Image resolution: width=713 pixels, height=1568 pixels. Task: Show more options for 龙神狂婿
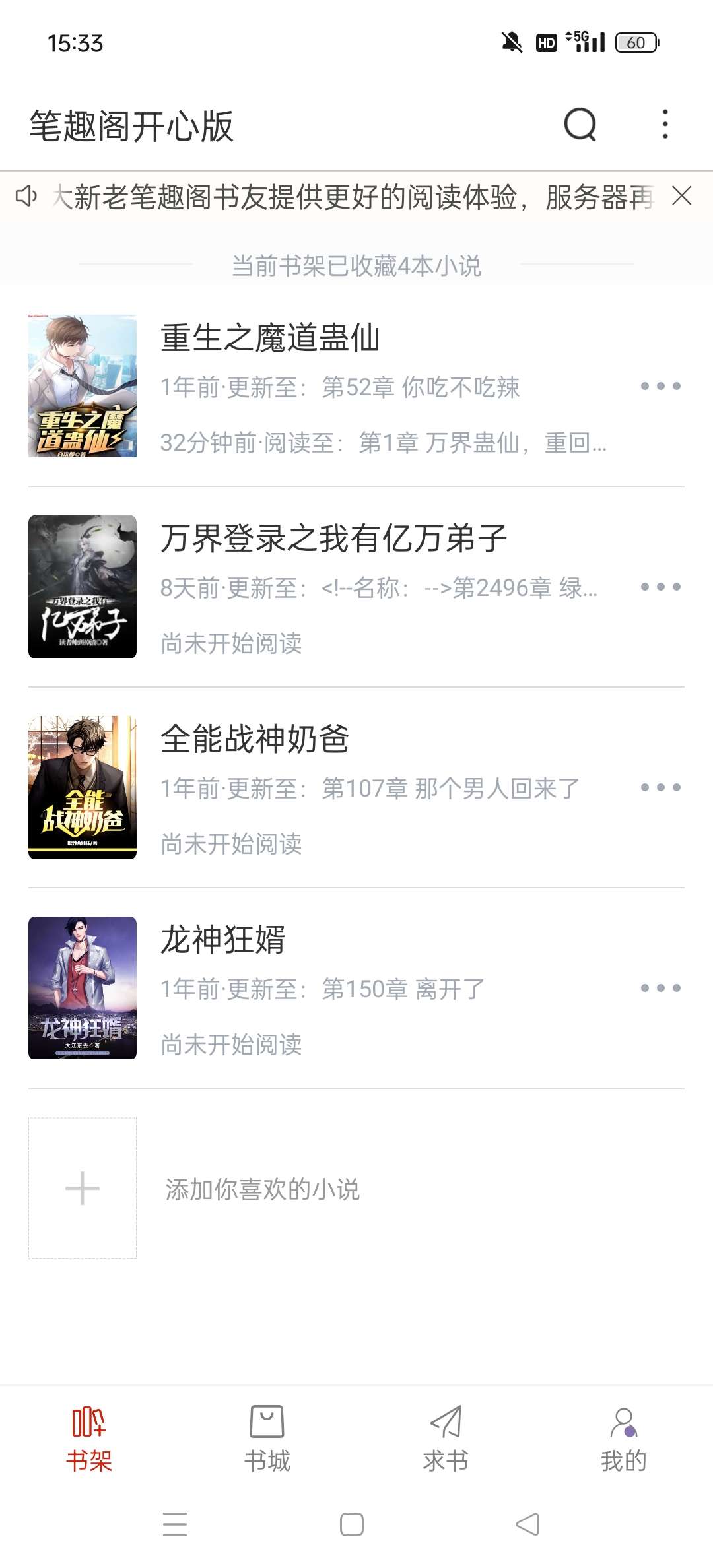(660, 988)
